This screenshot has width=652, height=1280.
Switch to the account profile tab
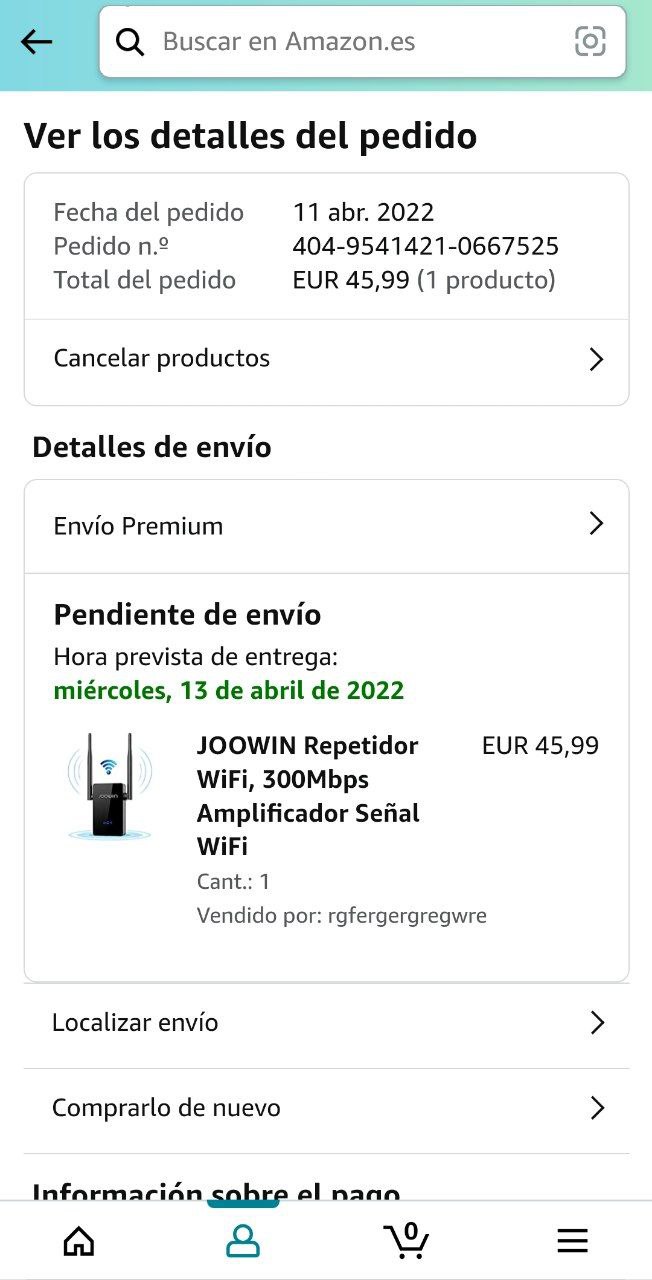tap(243, 1241)
